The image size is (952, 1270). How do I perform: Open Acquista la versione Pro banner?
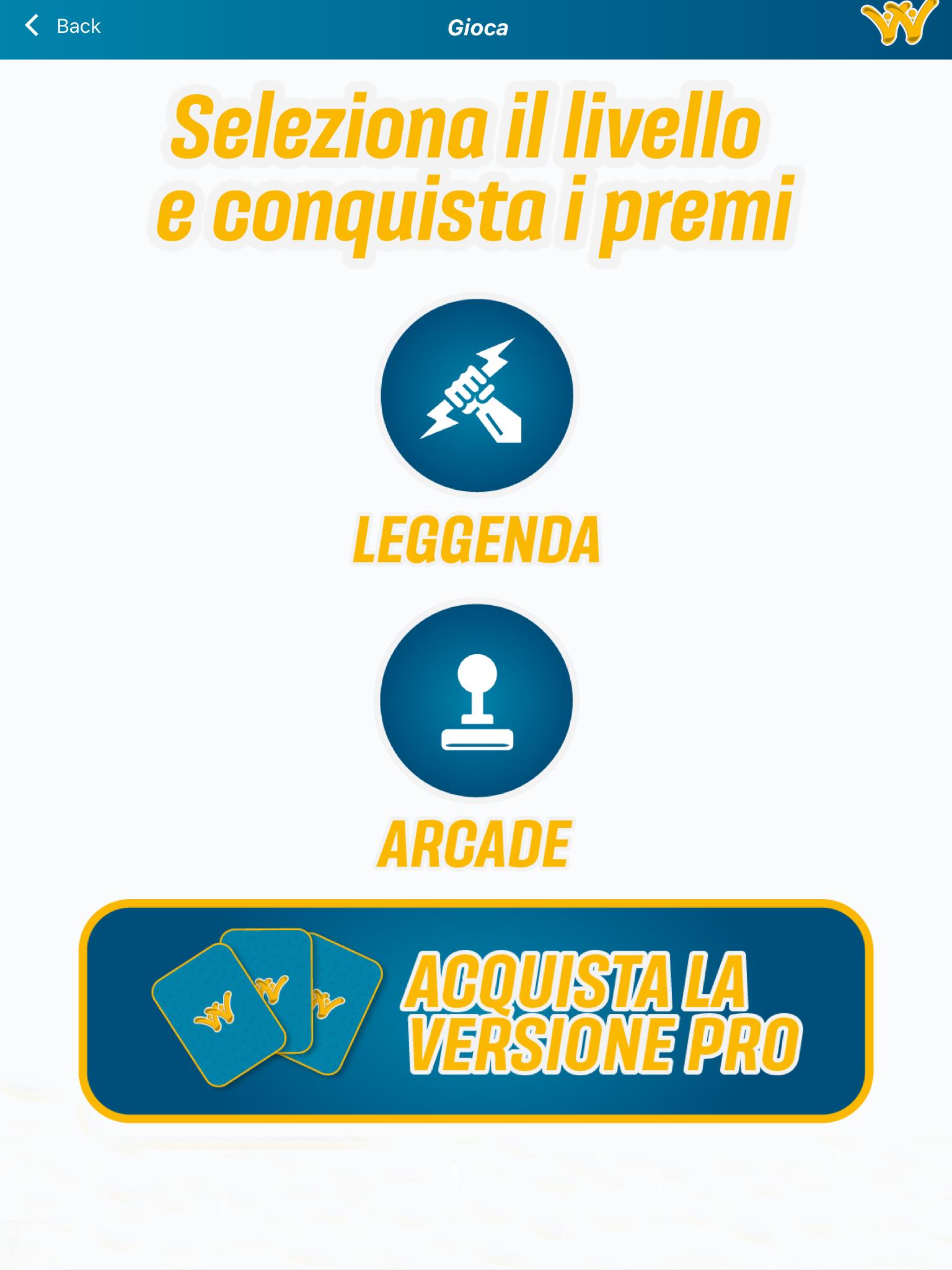(x=476, y=1011)
